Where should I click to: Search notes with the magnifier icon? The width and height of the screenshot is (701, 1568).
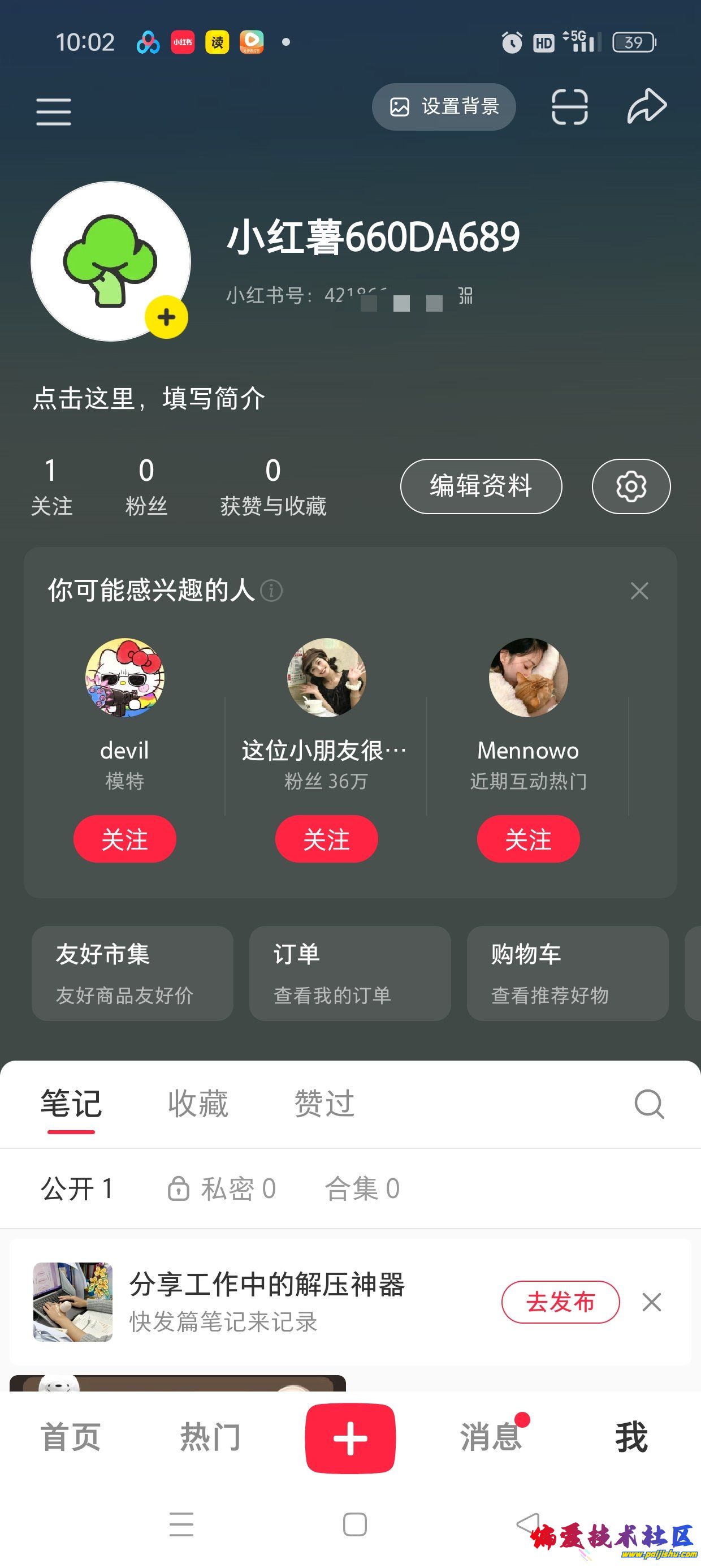(x=648, y=1103)
